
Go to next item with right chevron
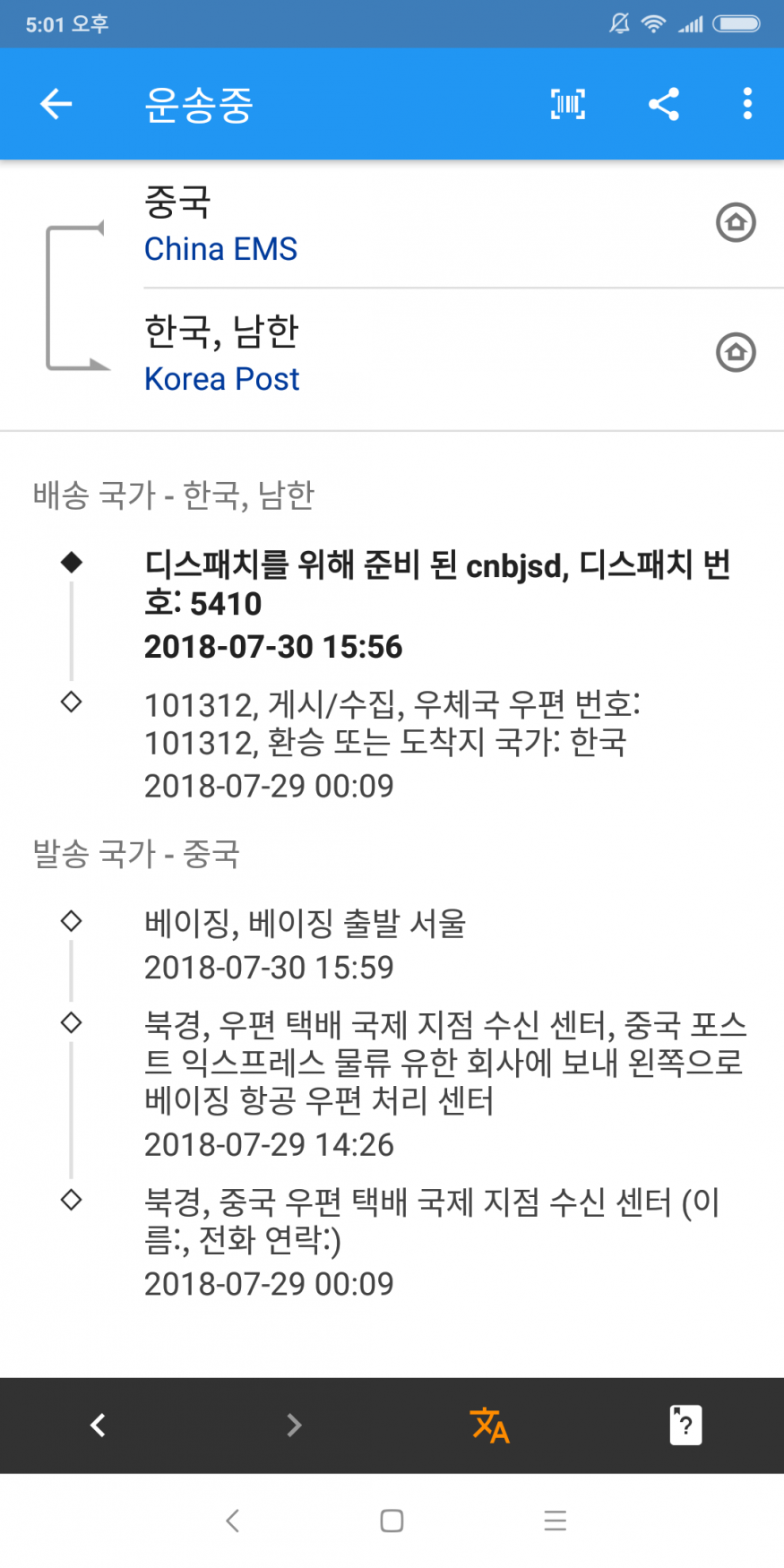(293, 1425)
